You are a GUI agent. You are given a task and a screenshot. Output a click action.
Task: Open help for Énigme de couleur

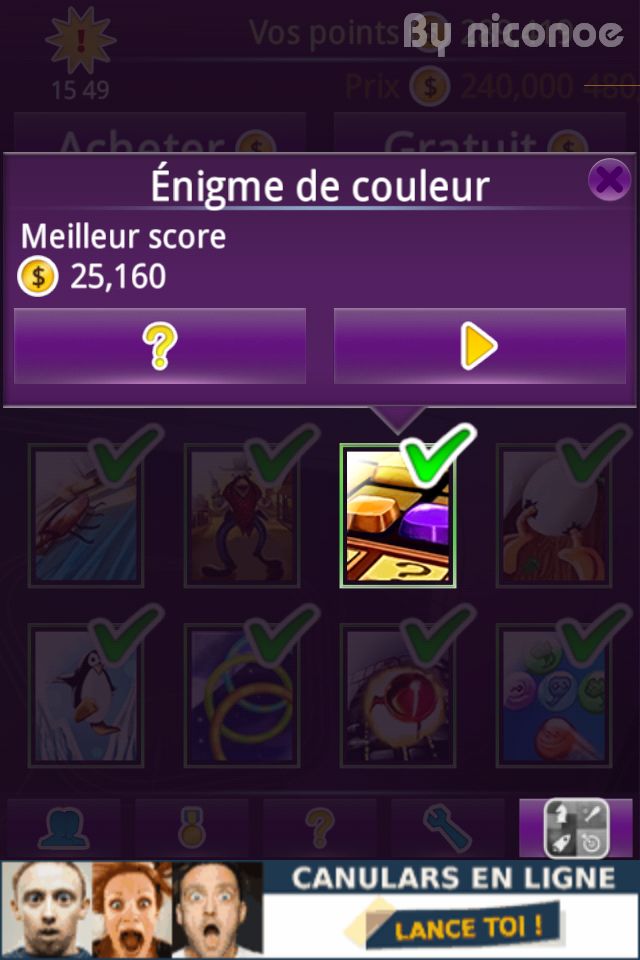click(160, 346)
